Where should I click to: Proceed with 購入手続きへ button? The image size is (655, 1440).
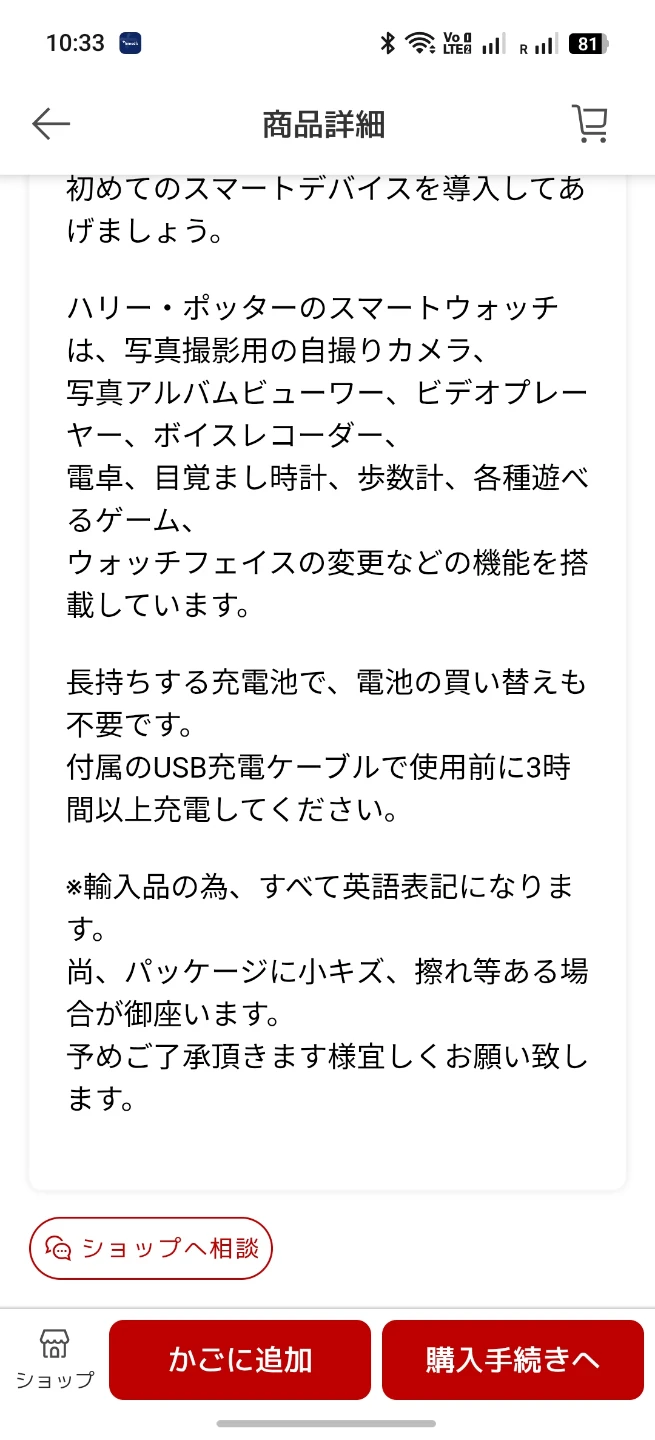point(513,1360)
